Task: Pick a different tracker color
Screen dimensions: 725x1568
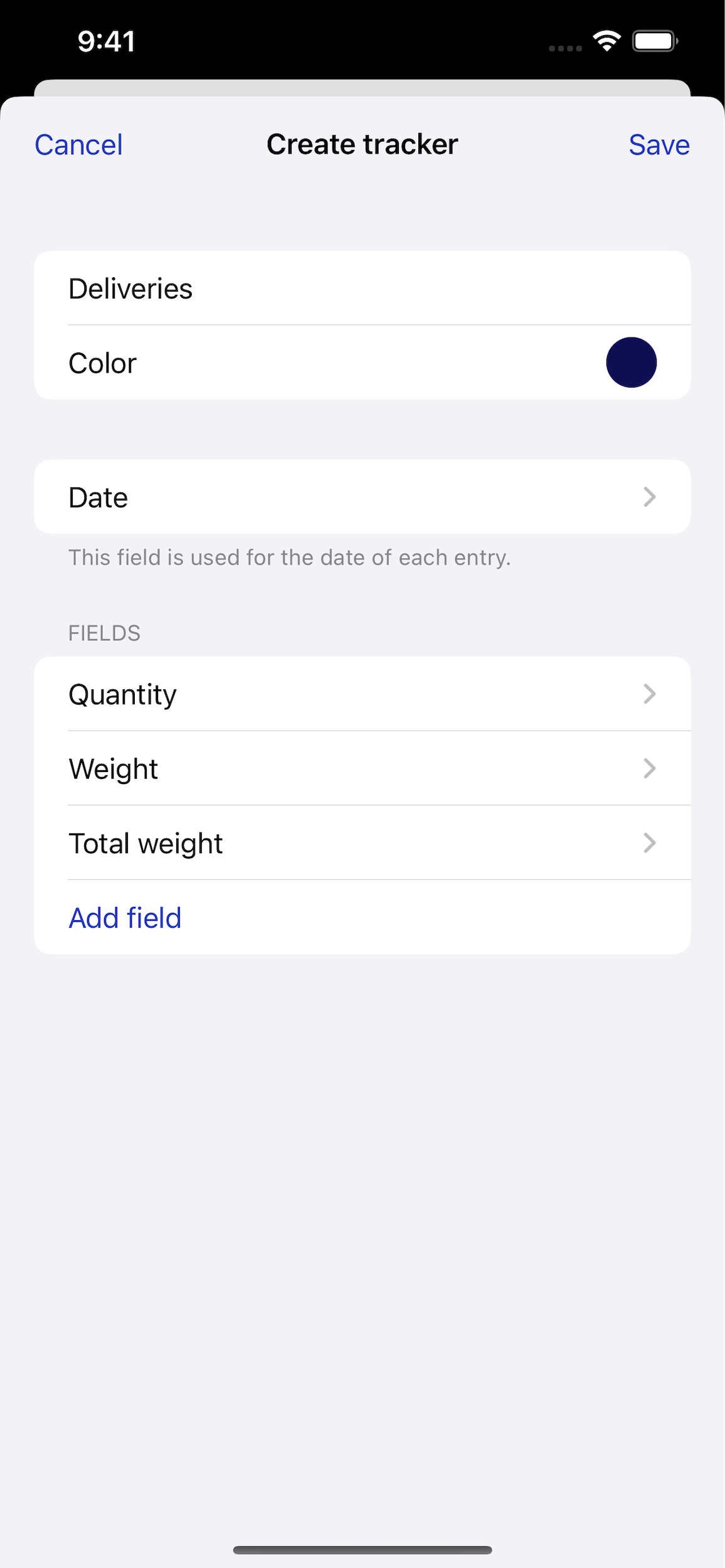Action: pyautogui.click(x=631, y=363)
